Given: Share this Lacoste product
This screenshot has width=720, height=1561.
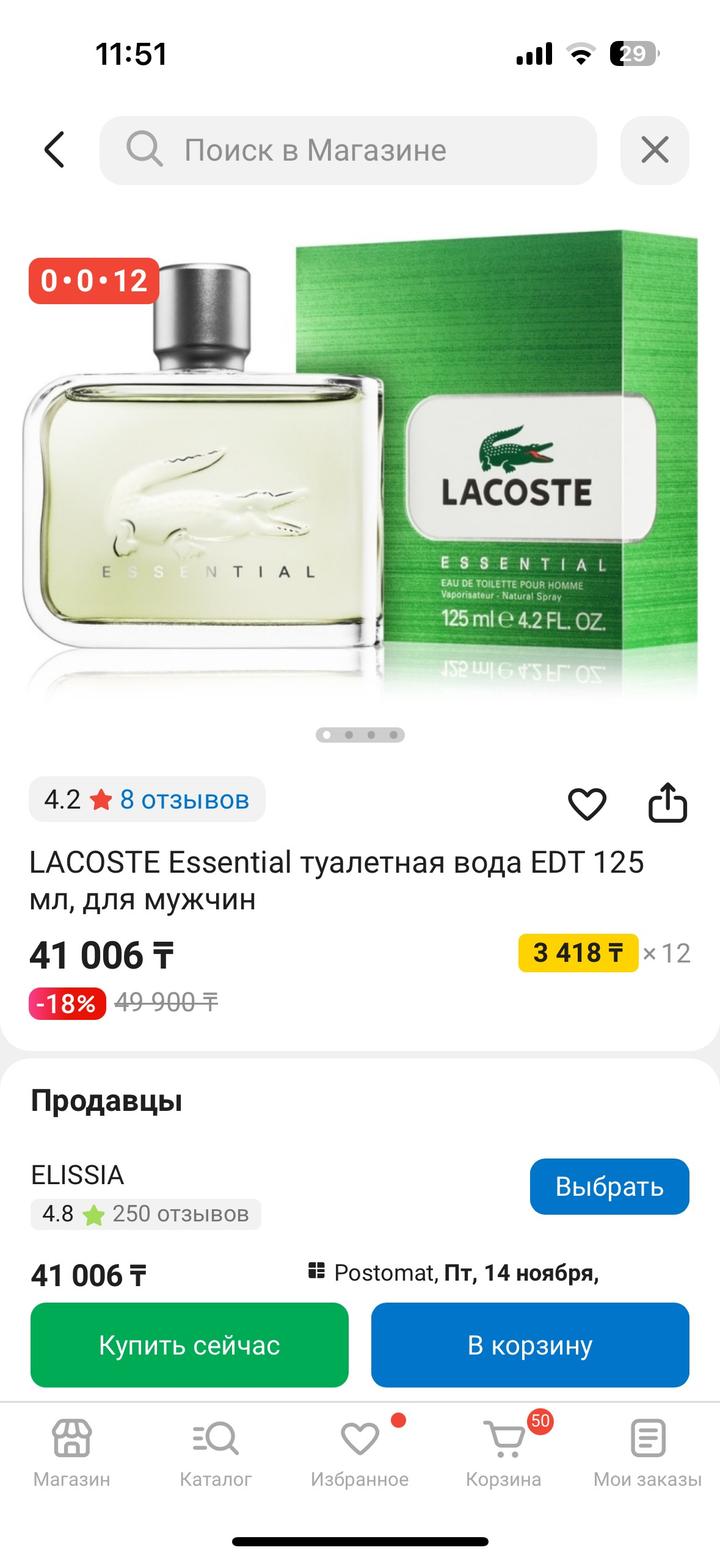Looking at the screenshot, I should pos(668,803).
